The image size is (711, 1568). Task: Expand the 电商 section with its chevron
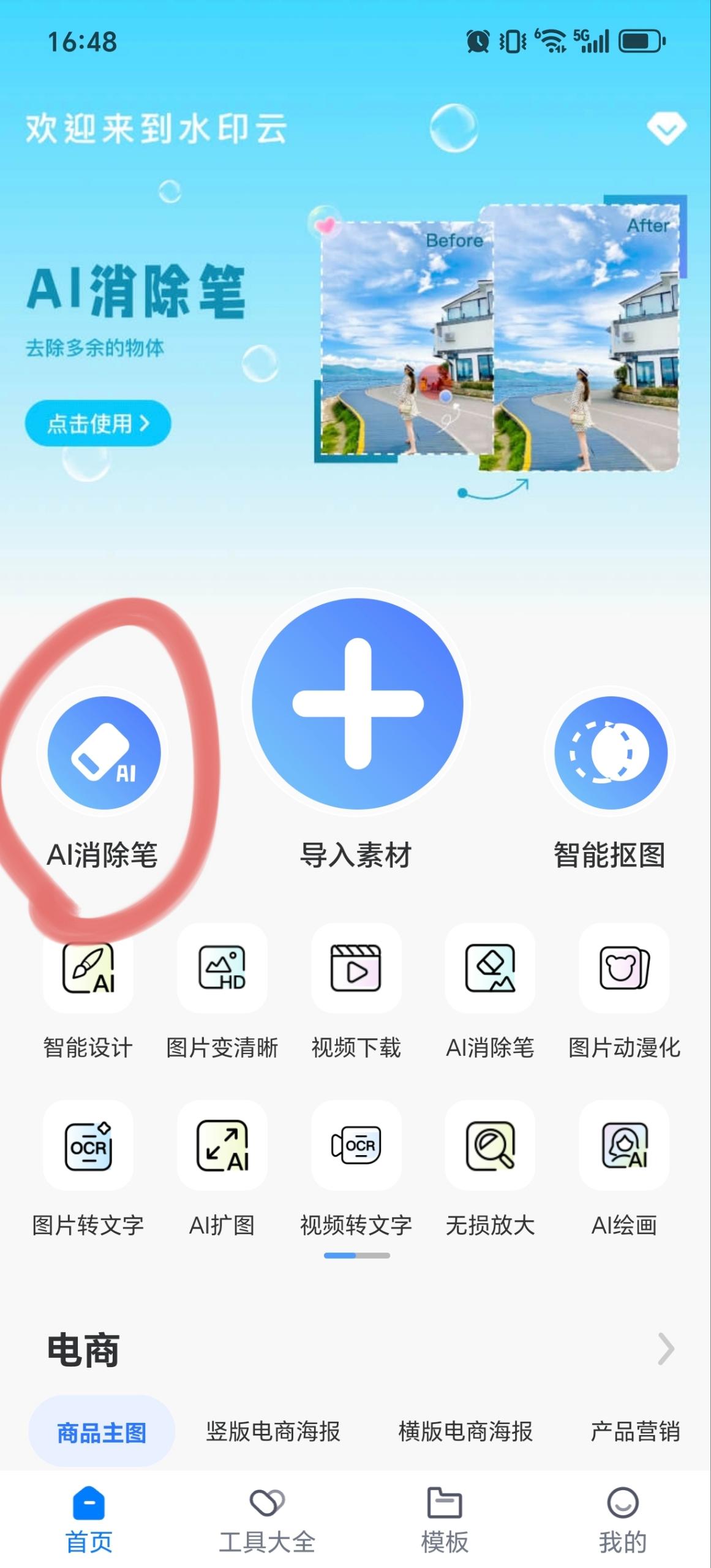pyautogui.click(x=666, y=1349)
